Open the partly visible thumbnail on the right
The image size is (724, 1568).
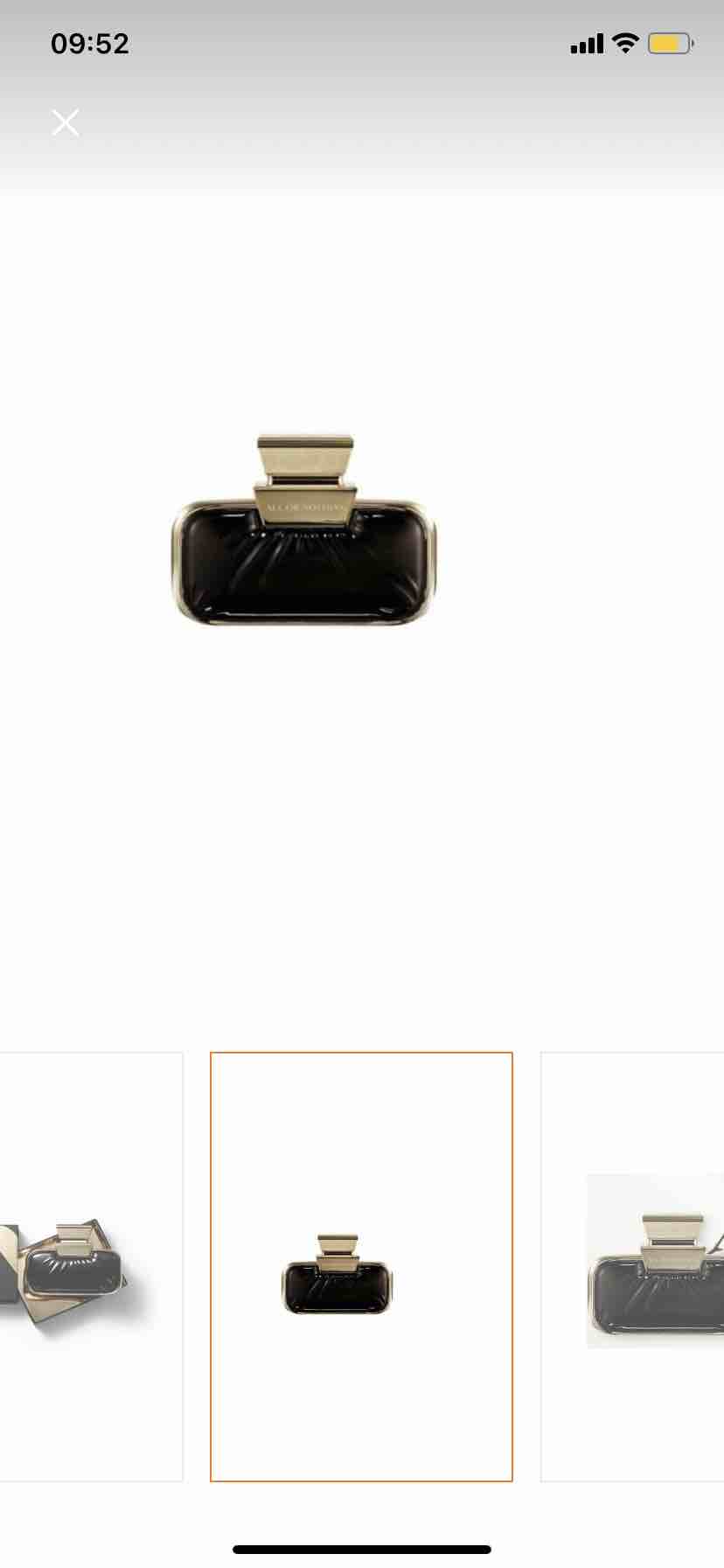click(632, 1267)
